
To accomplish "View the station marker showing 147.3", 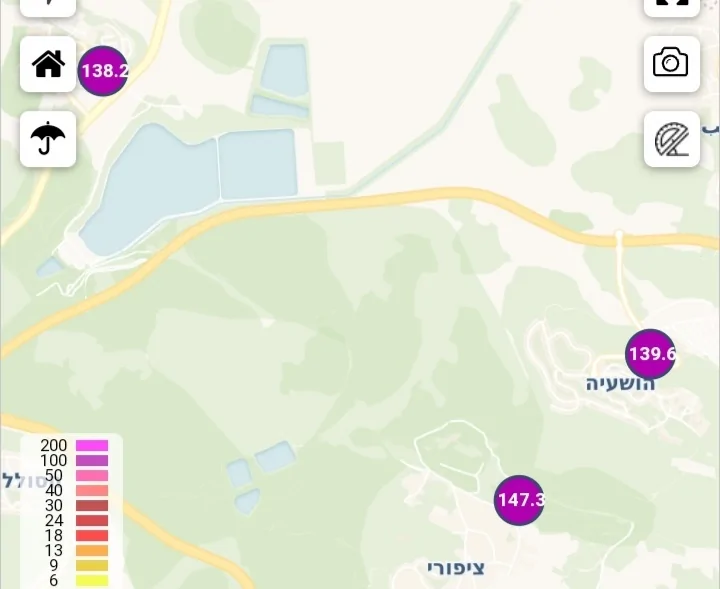I will pyautogui.click(x=519, y=500).
